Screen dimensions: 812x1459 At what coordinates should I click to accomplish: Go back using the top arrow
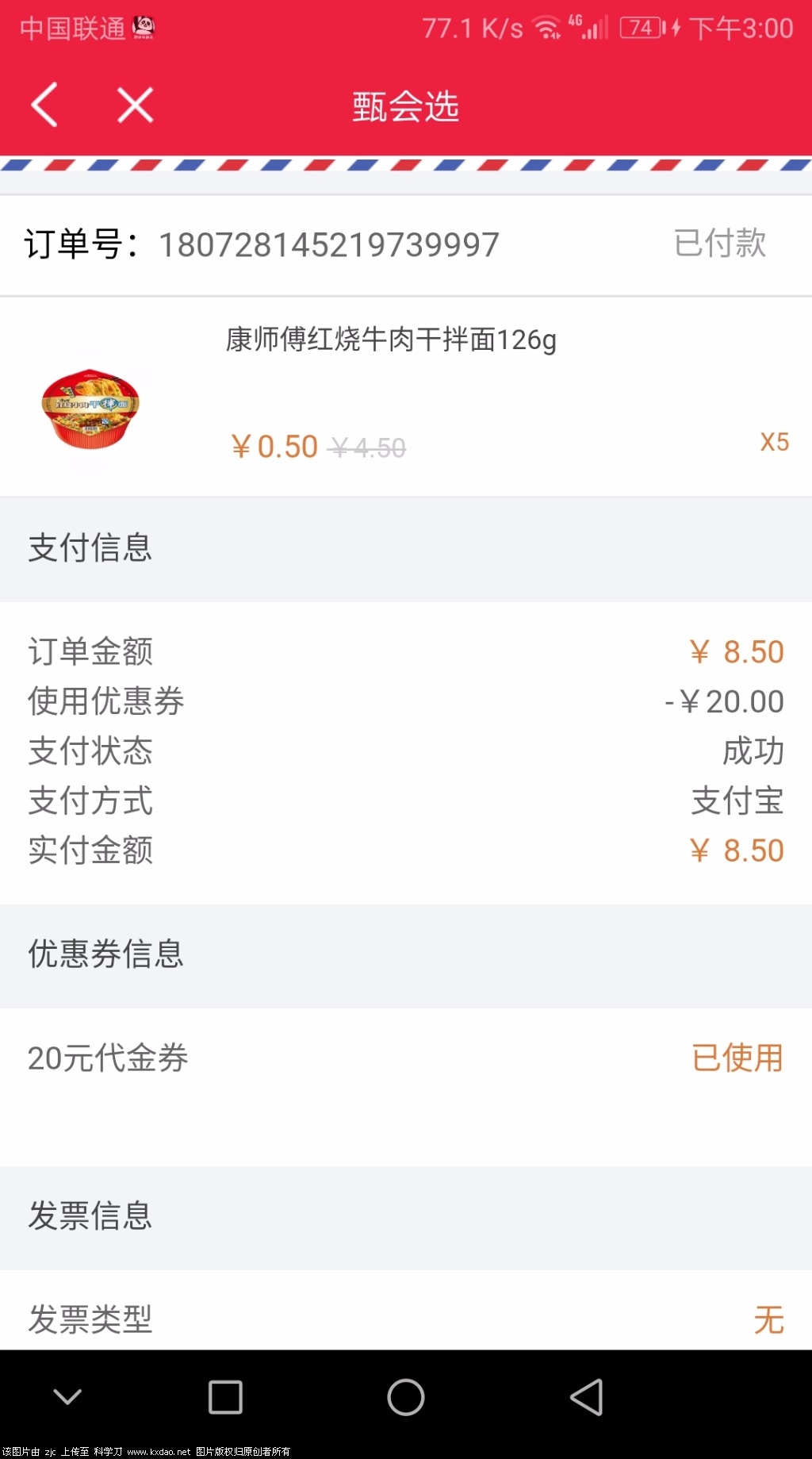[x=44, y=105]
